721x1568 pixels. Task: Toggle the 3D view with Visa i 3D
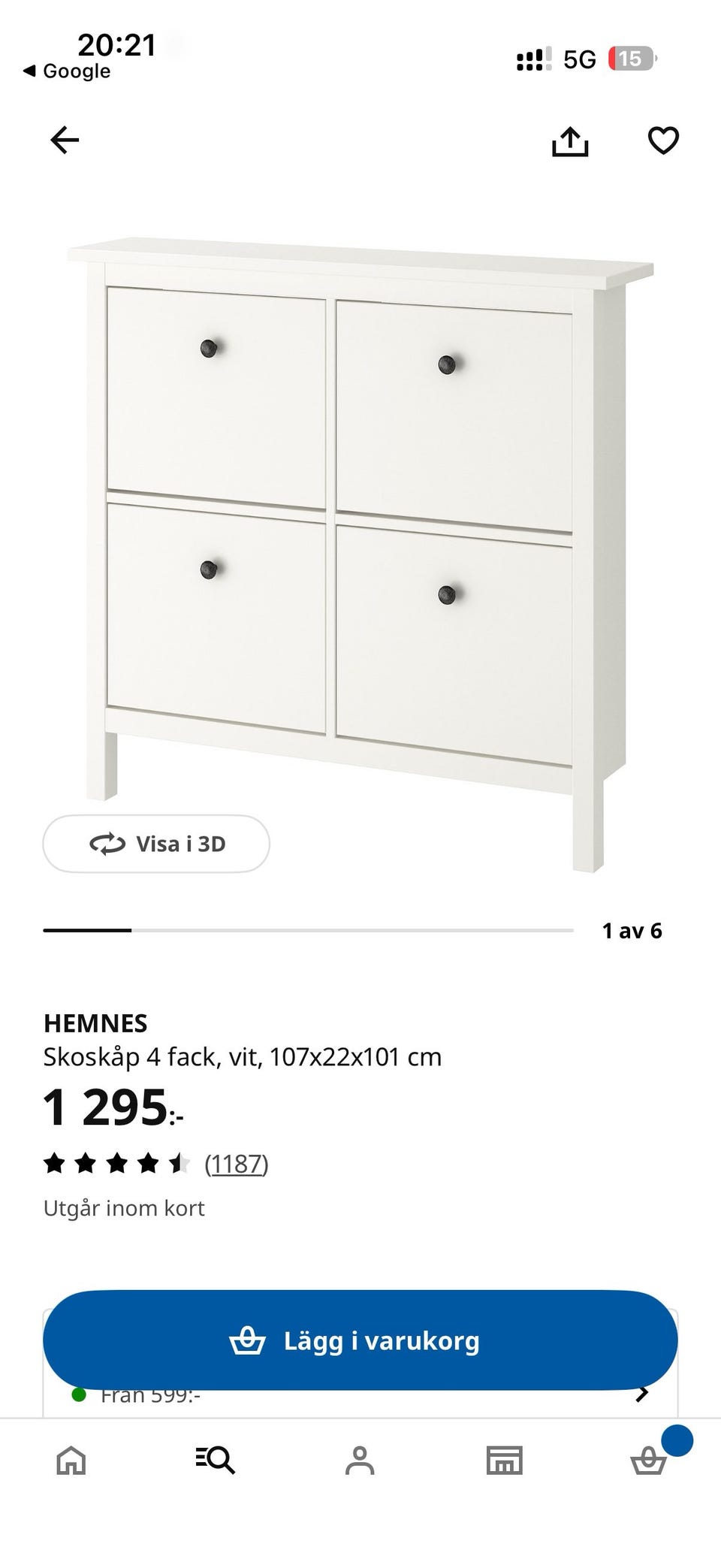pos(155,844)
